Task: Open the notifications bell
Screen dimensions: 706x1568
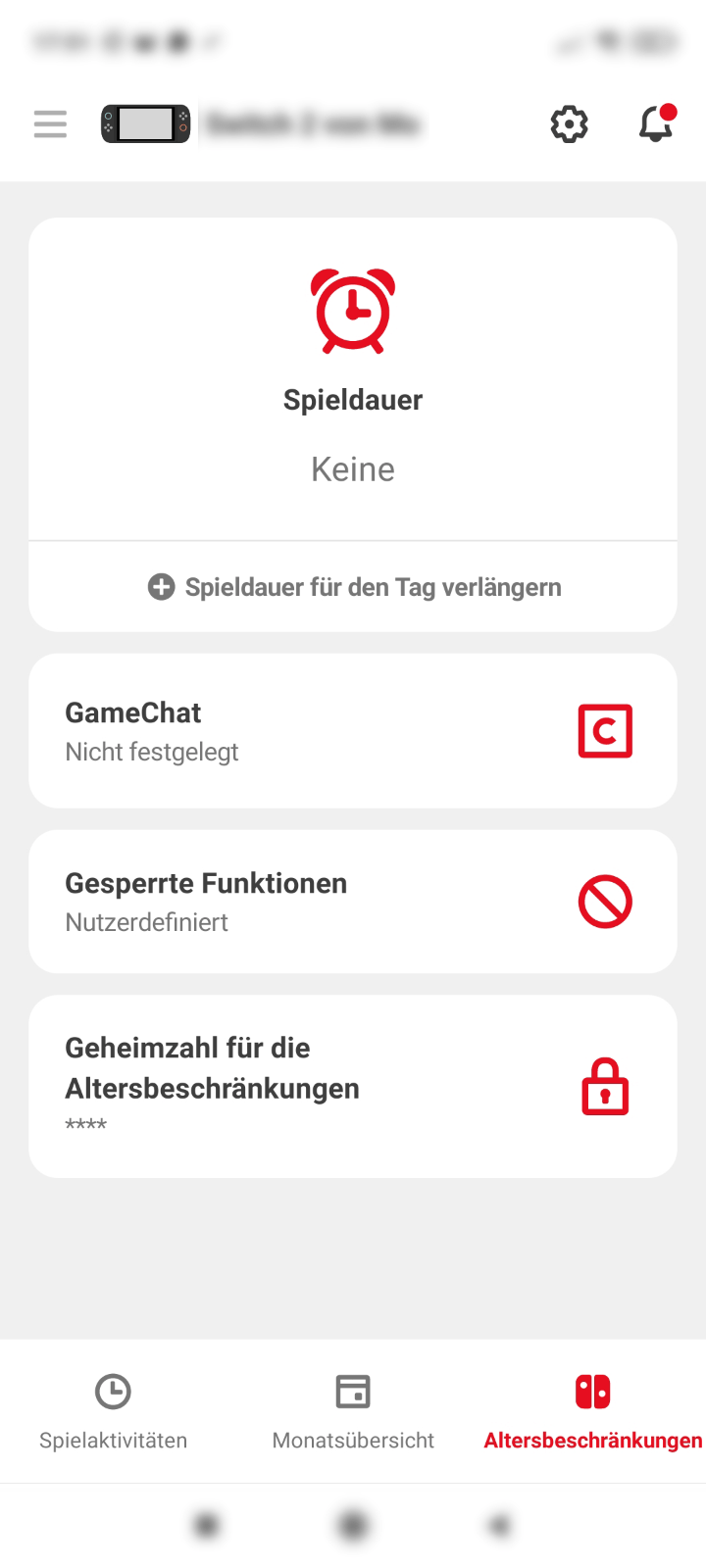Action: [x=656, y=124]
